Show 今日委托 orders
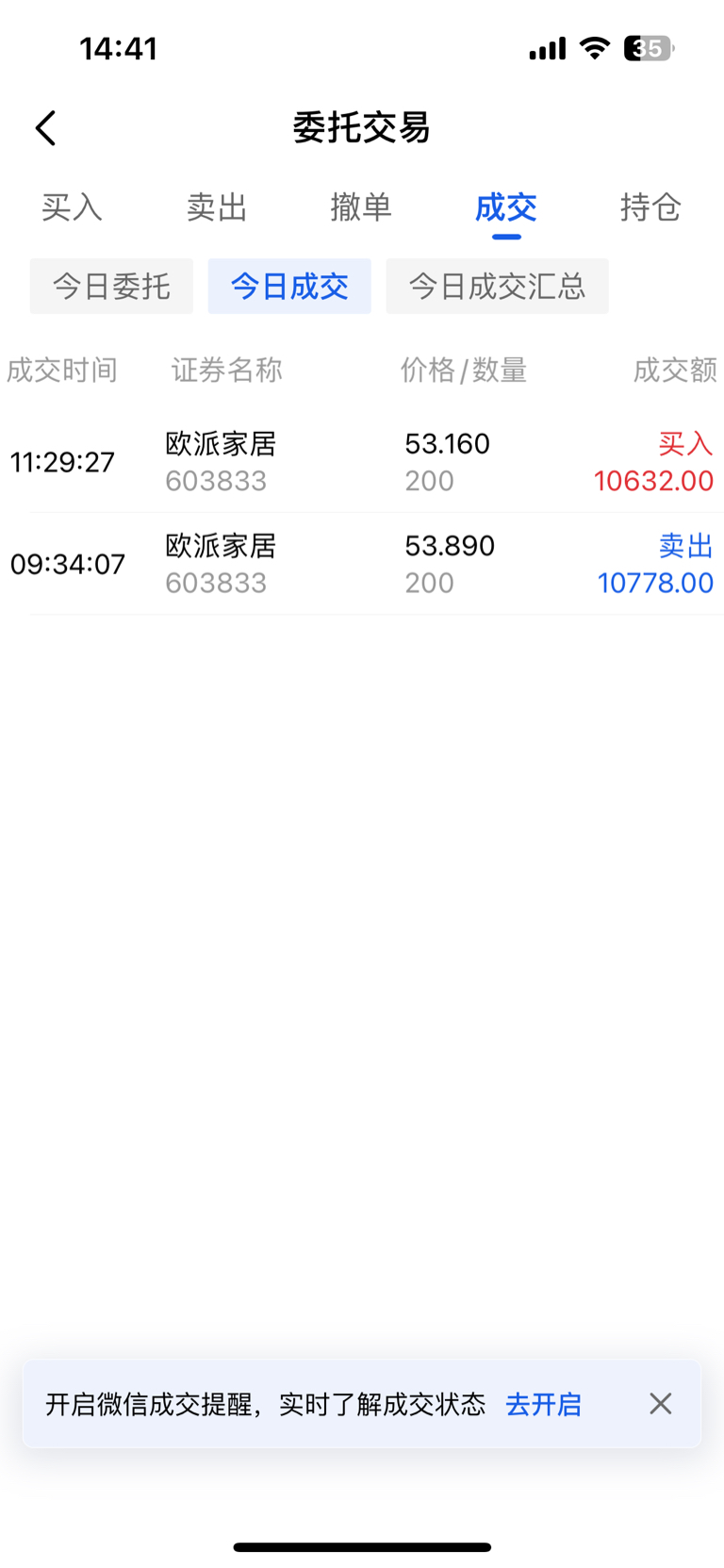This screenshot has width=724, height=1568. (x=111, y=286)
